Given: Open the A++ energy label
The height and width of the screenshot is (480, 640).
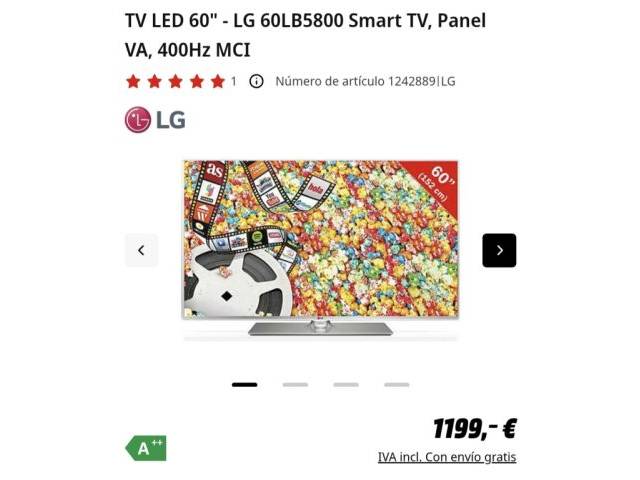Looking at the screenshot, I should pos(146,448).
